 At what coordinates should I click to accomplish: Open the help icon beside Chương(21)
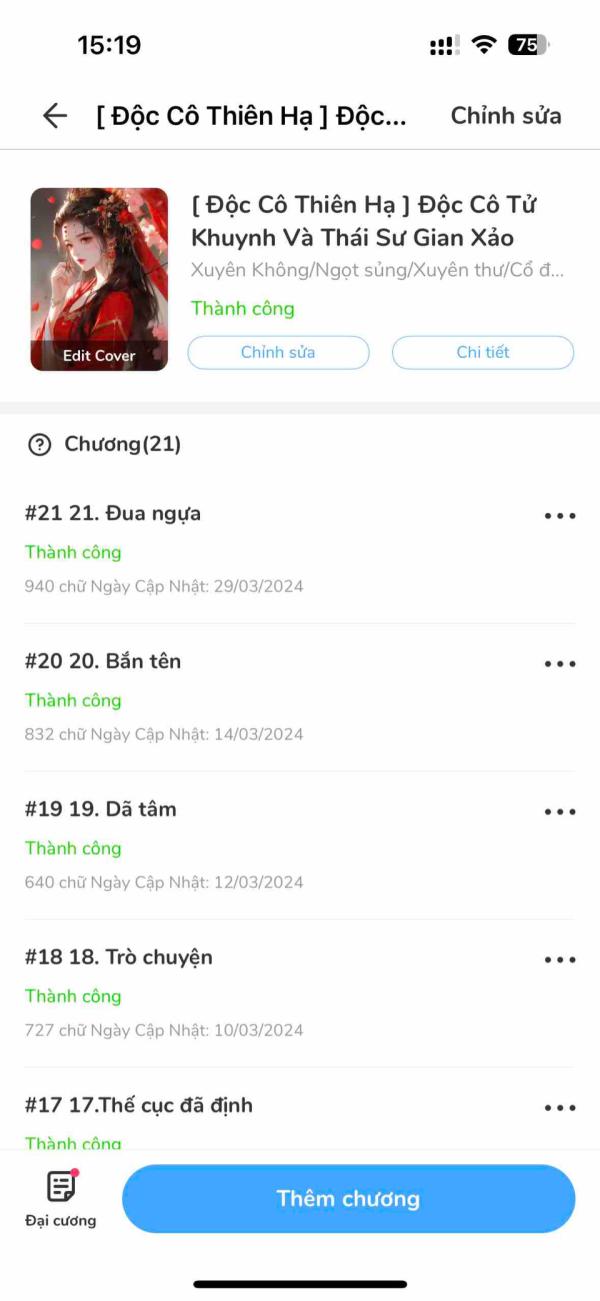tap(39, 445)
